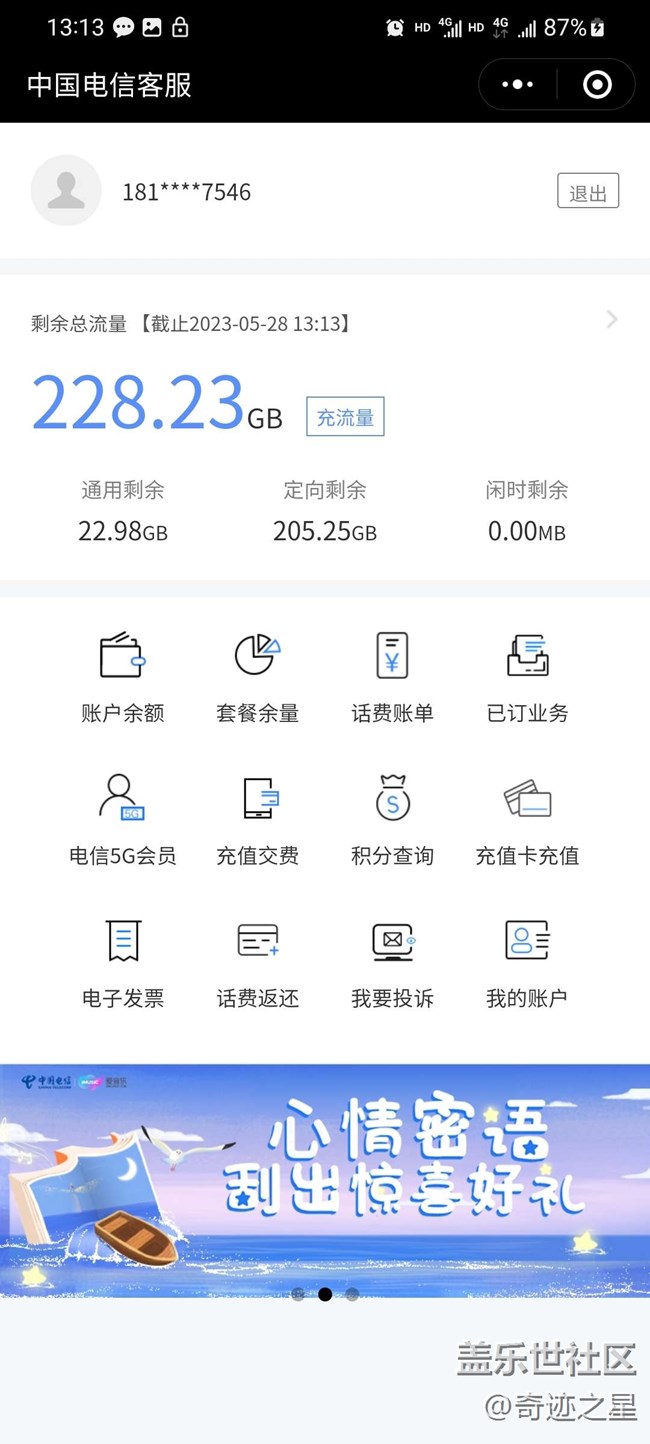Open 我要投诉 to file a complaint
Screen dimensions: 650x1444
pos(392,961)
